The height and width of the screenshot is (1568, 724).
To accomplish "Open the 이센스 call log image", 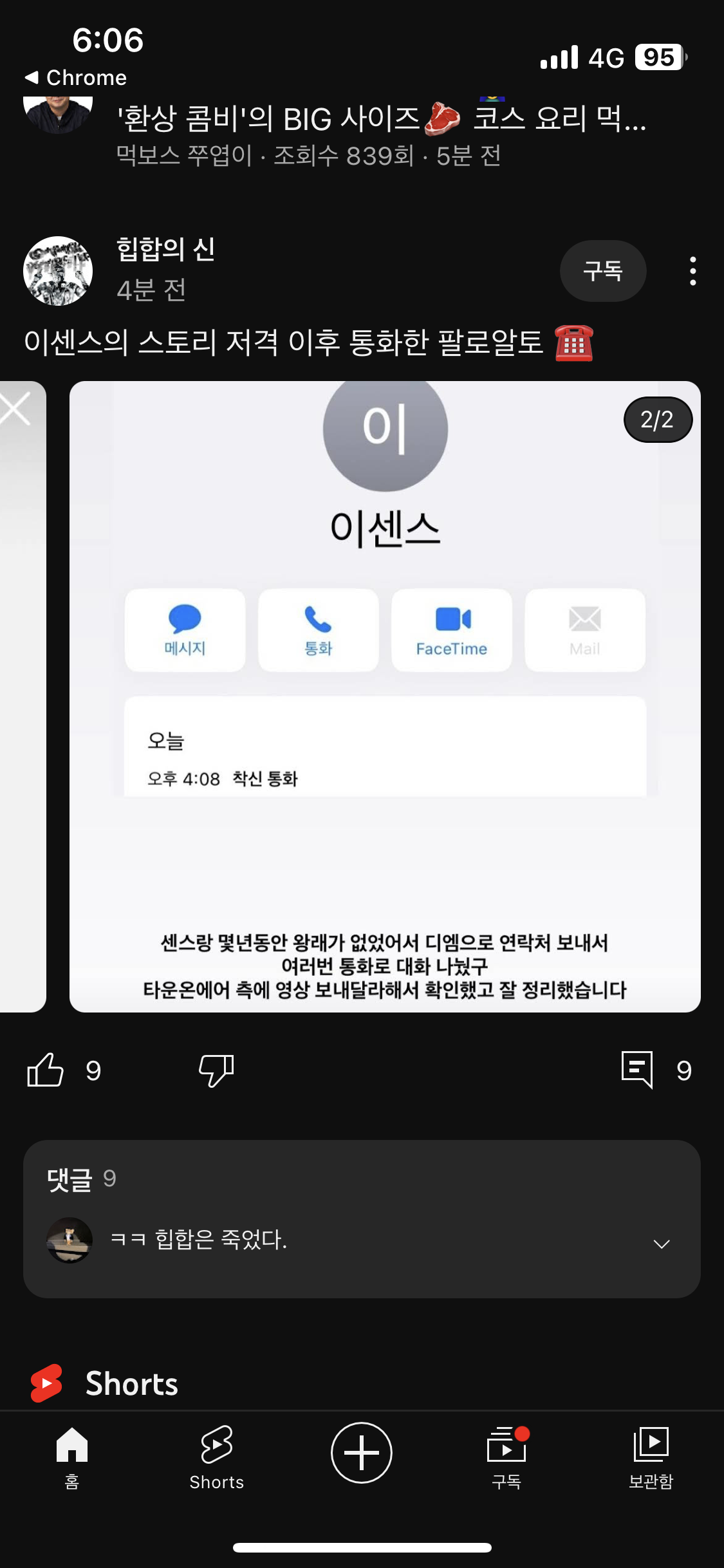I will (x=385, y=696).
